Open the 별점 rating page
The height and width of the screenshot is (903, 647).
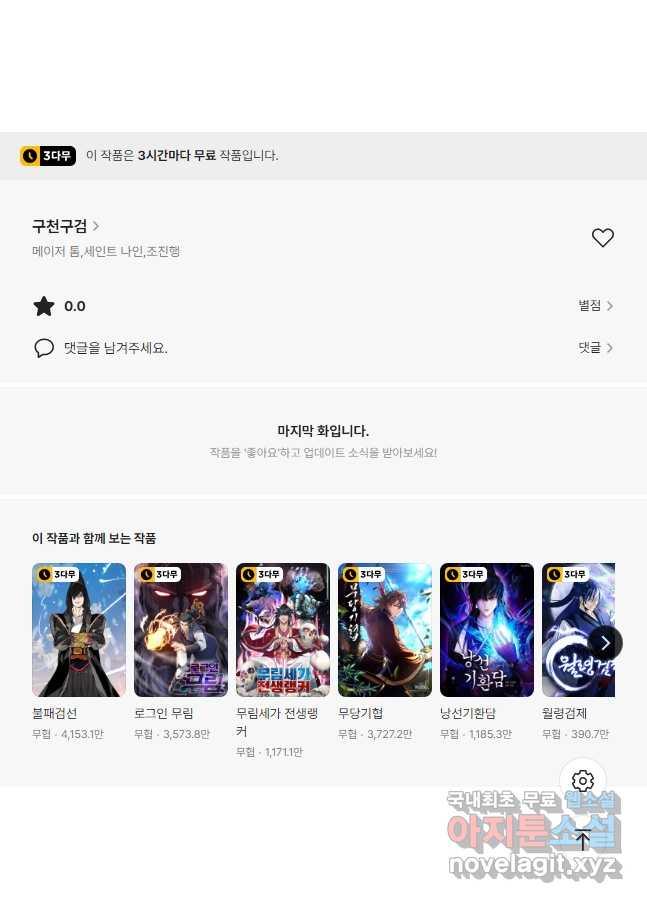tap(595, 306)
